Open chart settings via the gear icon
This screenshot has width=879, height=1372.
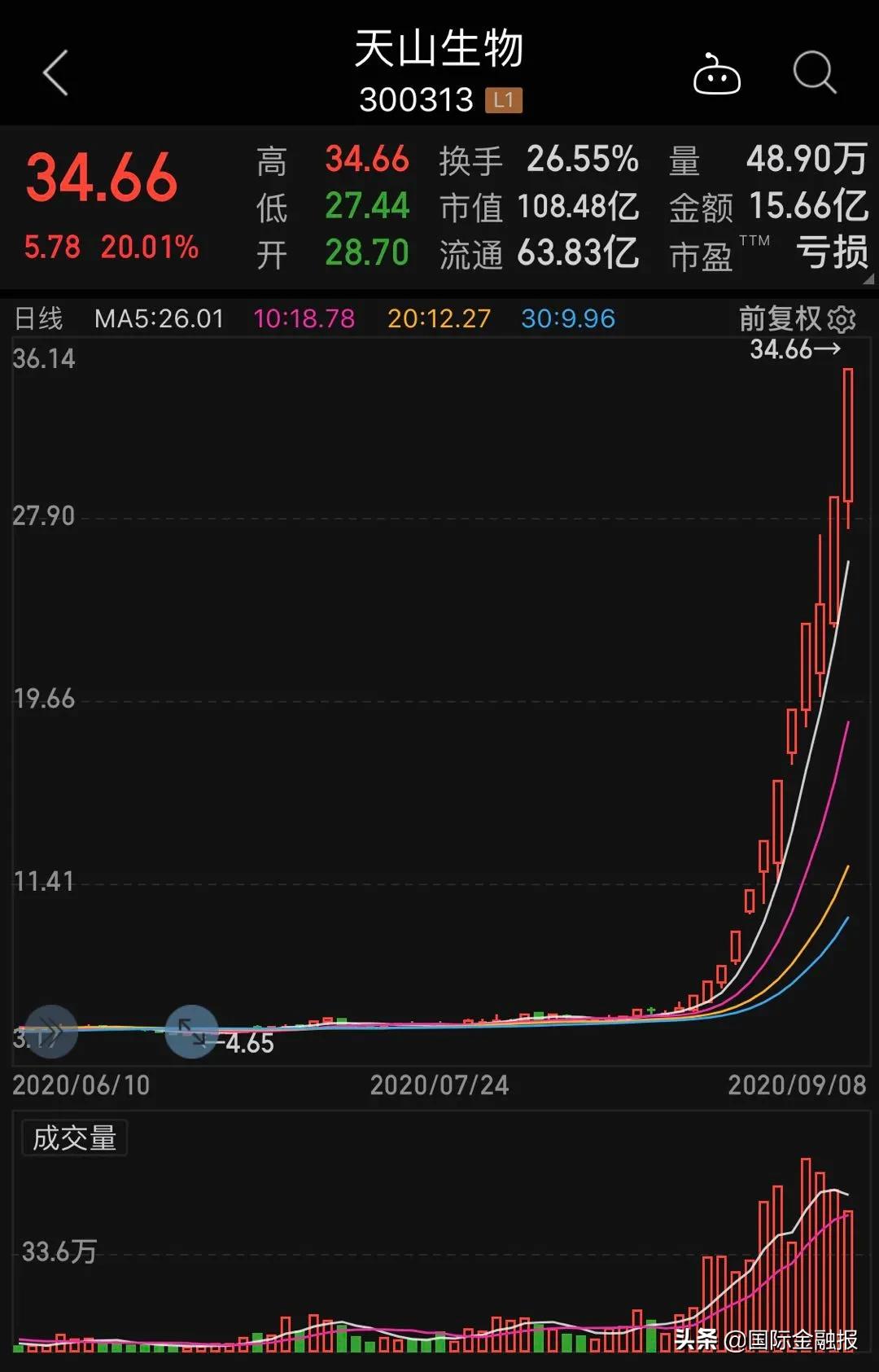tap(842, 320)
